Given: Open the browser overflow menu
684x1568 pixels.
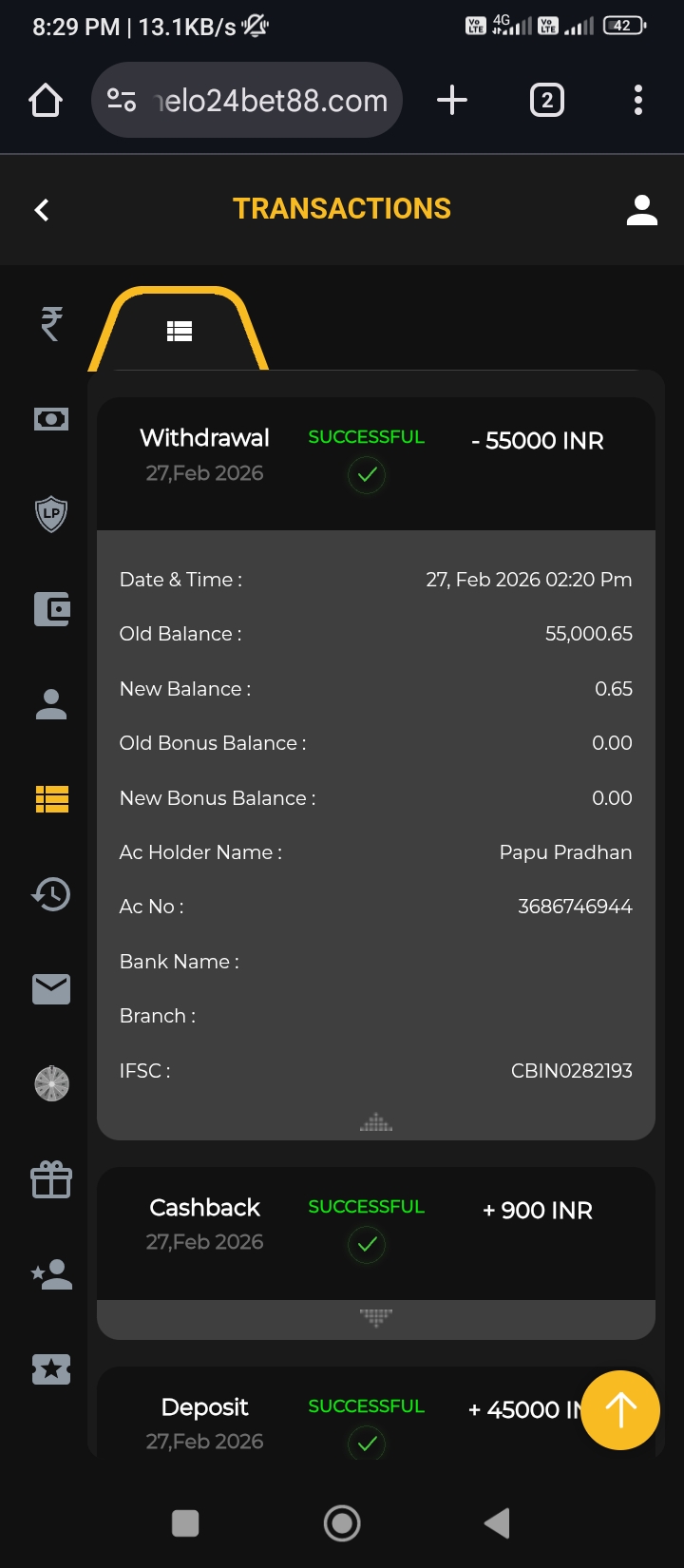Looking at the screenshot, I should pyautogui.click(x=638, y=101).
